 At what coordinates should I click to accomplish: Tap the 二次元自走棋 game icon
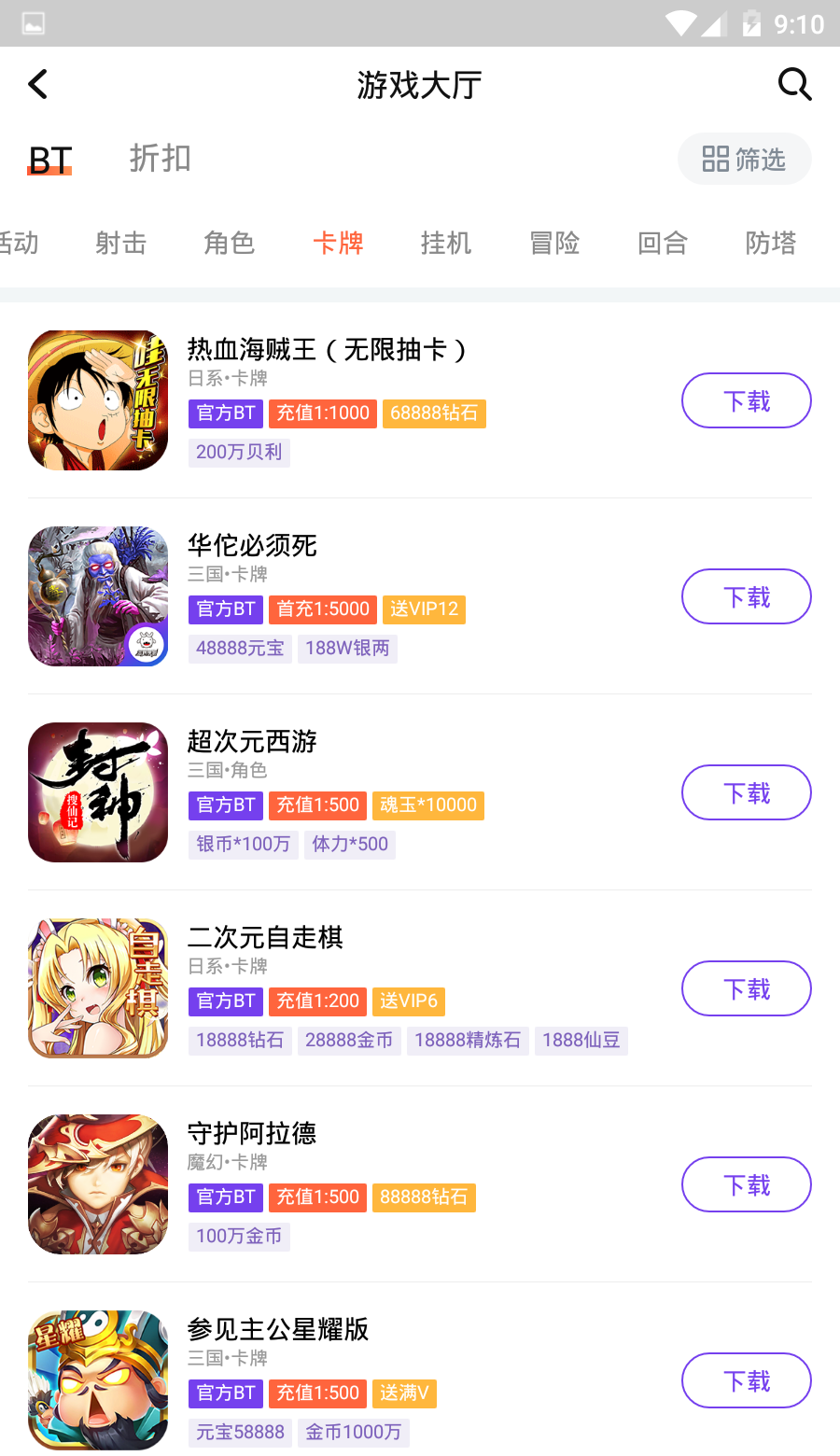[98, 987]
